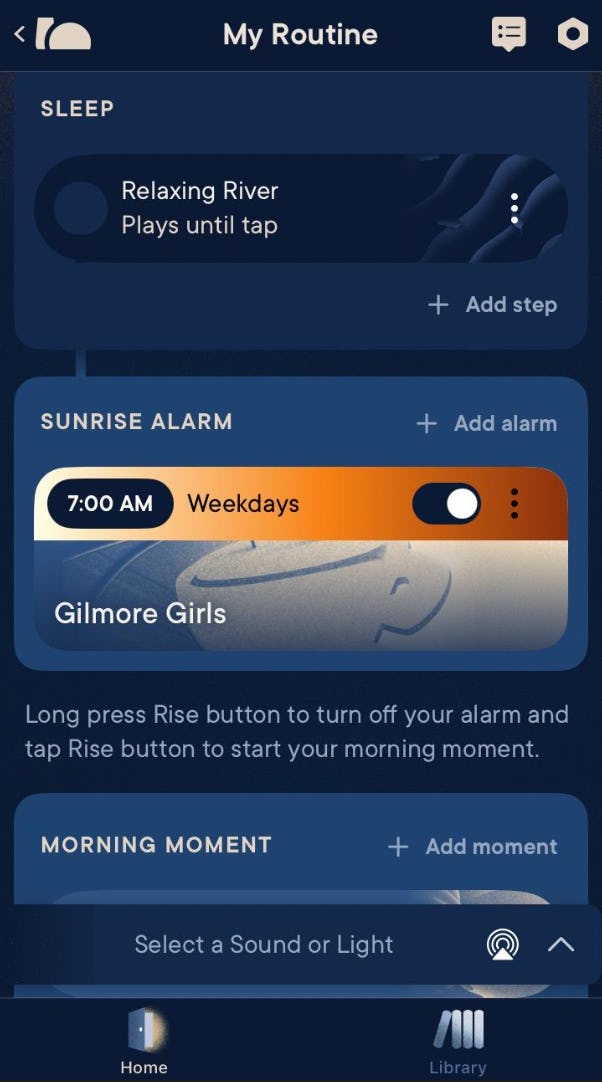Open Relaxing River options menu
The image size is (602, 1082).
[x=514, y=208]
